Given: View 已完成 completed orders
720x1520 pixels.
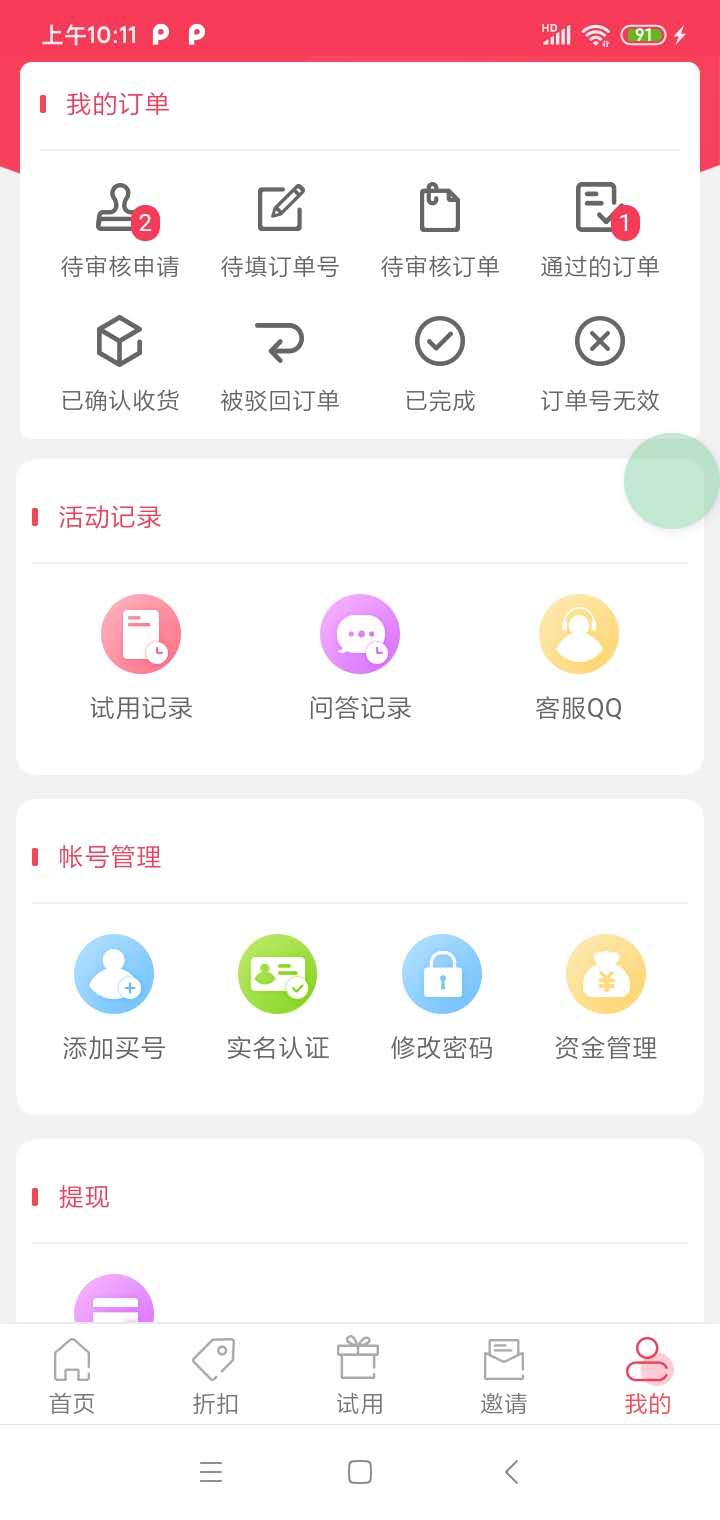Looking at the screenshot, I should click(440, 364).
